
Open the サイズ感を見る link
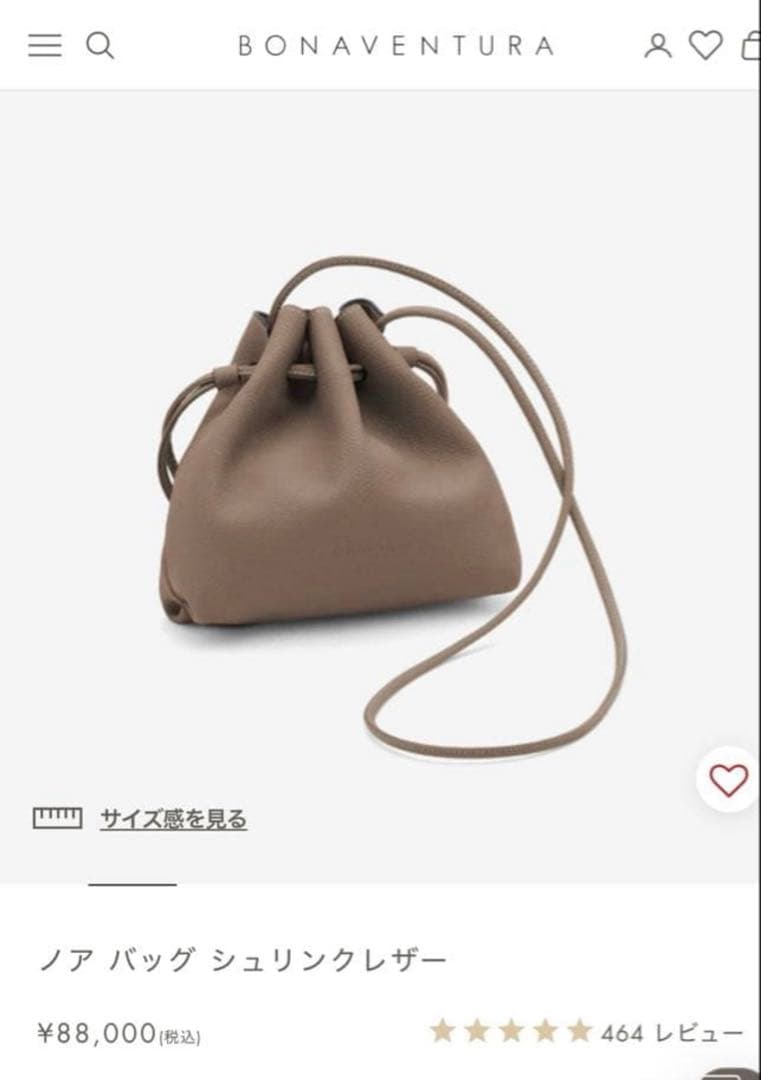point(173,820)
